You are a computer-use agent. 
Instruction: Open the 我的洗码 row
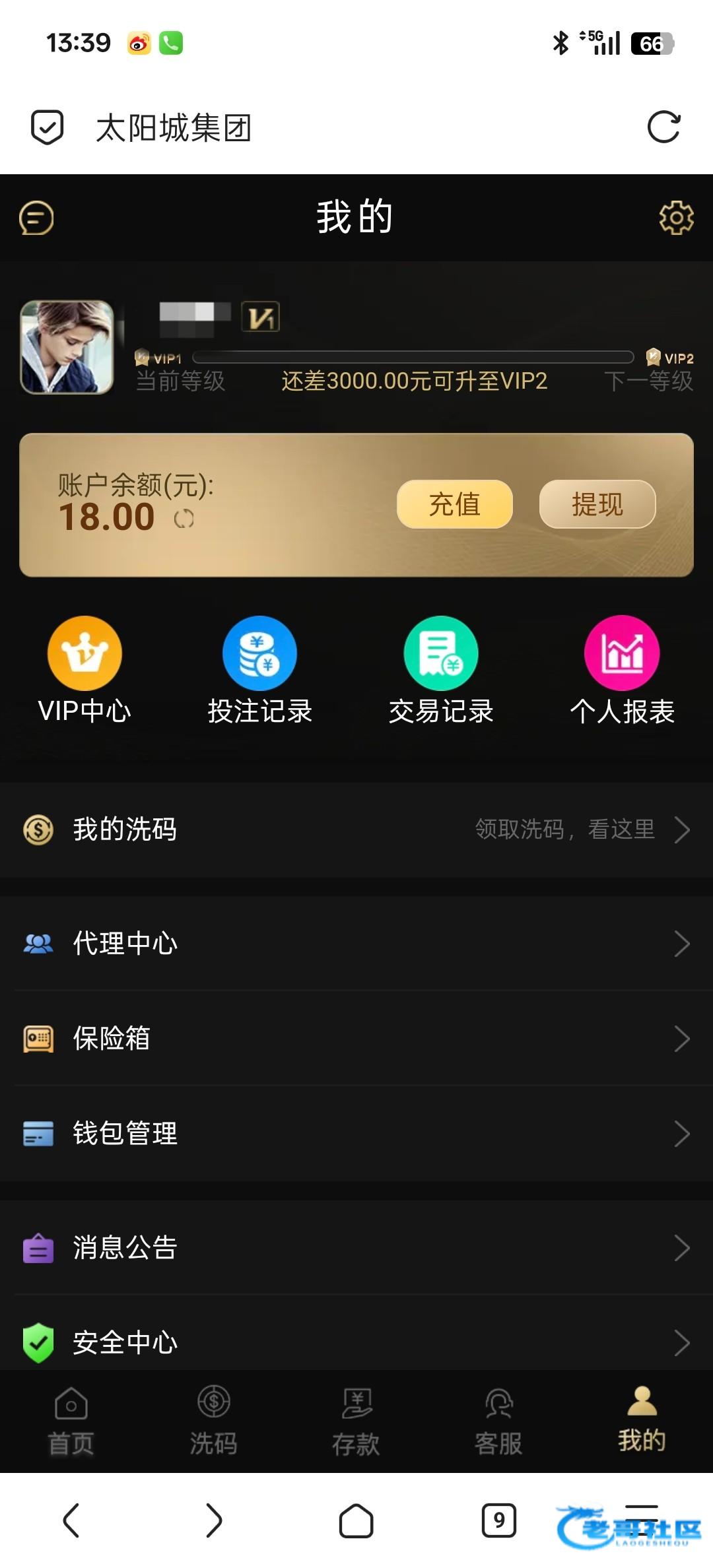356,830
